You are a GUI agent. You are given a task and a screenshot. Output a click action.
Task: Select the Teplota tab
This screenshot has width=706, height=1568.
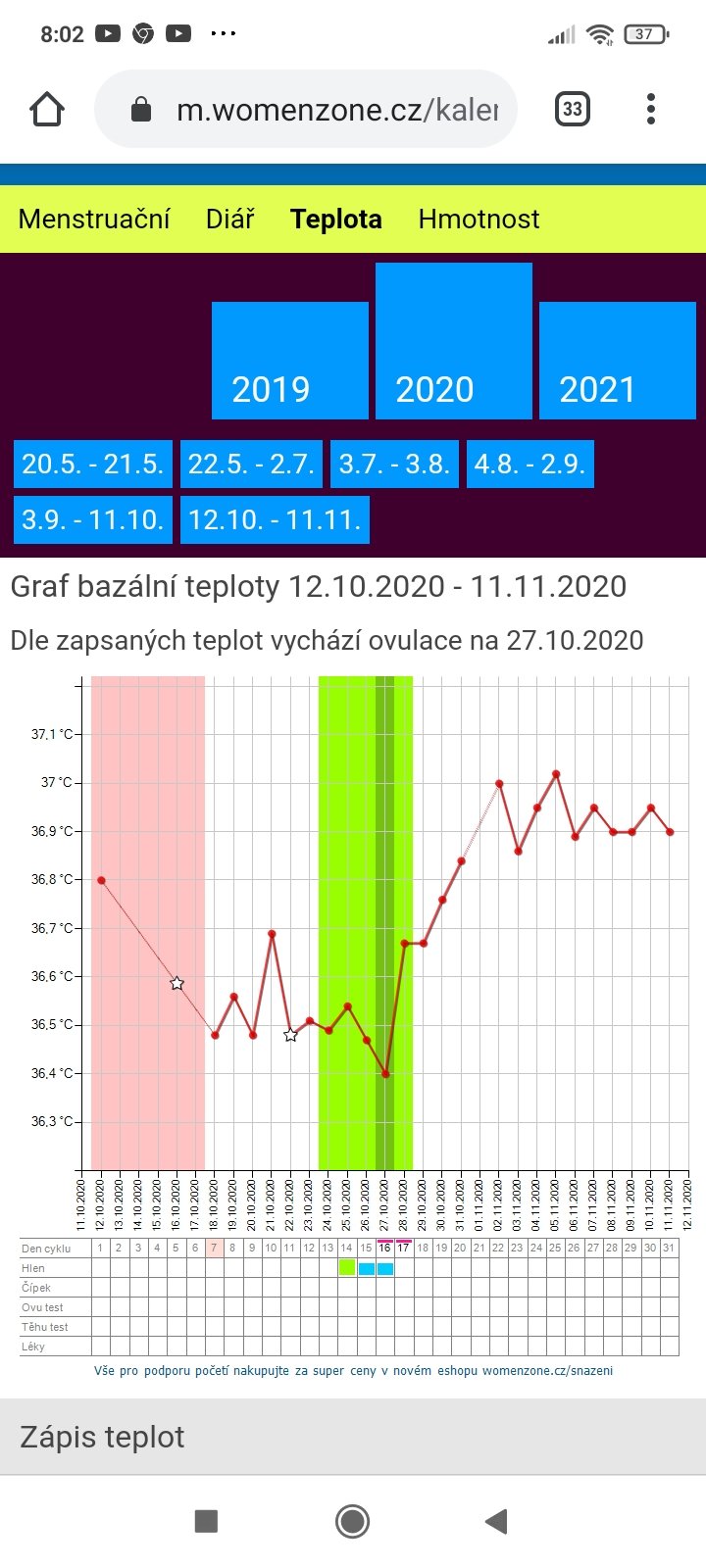tap(336, 219)
